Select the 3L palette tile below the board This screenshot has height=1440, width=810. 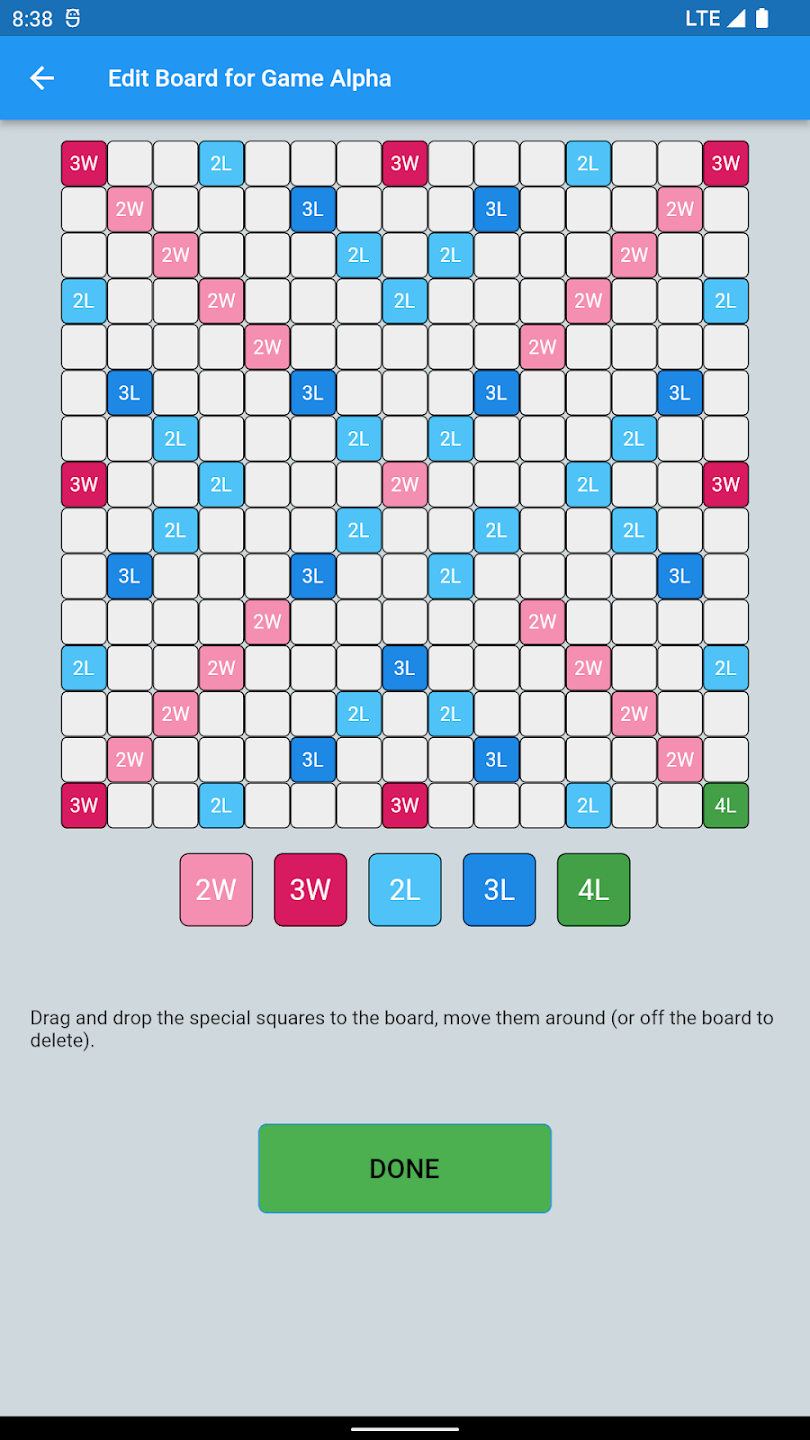click(x=499, y=889)
